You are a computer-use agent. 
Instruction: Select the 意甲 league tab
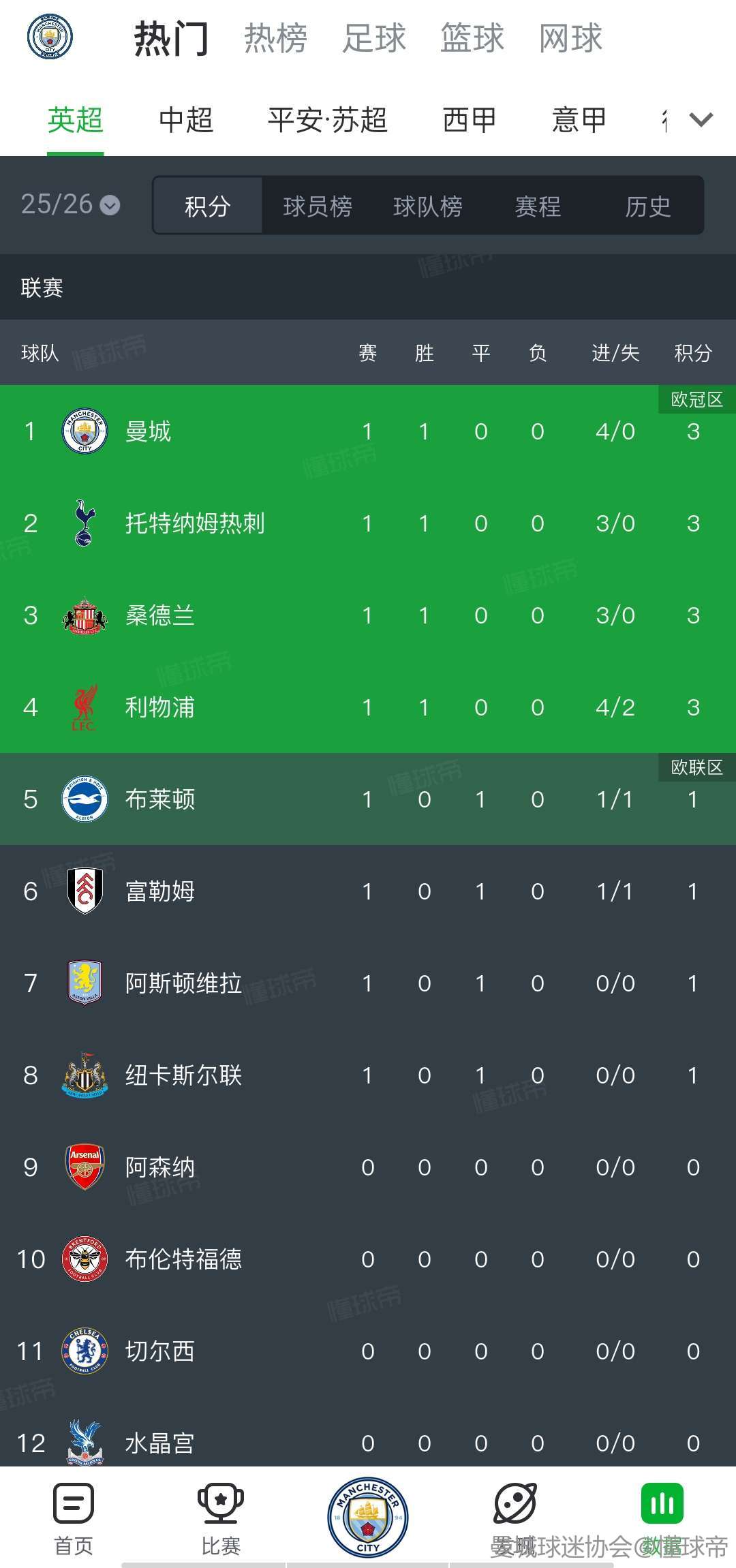(579, 120)
